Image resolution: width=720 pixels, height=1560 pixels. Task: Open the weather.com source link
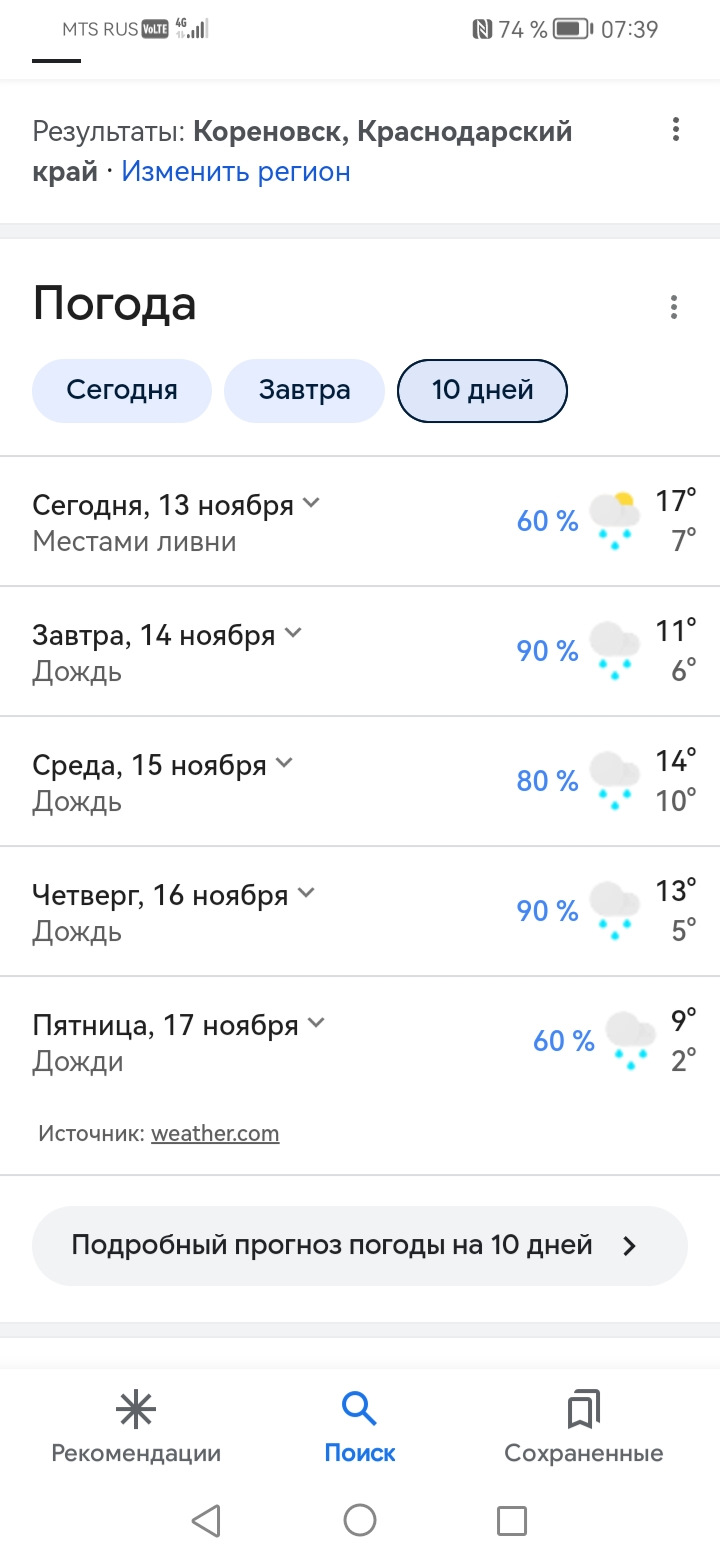coord(215,1134)
